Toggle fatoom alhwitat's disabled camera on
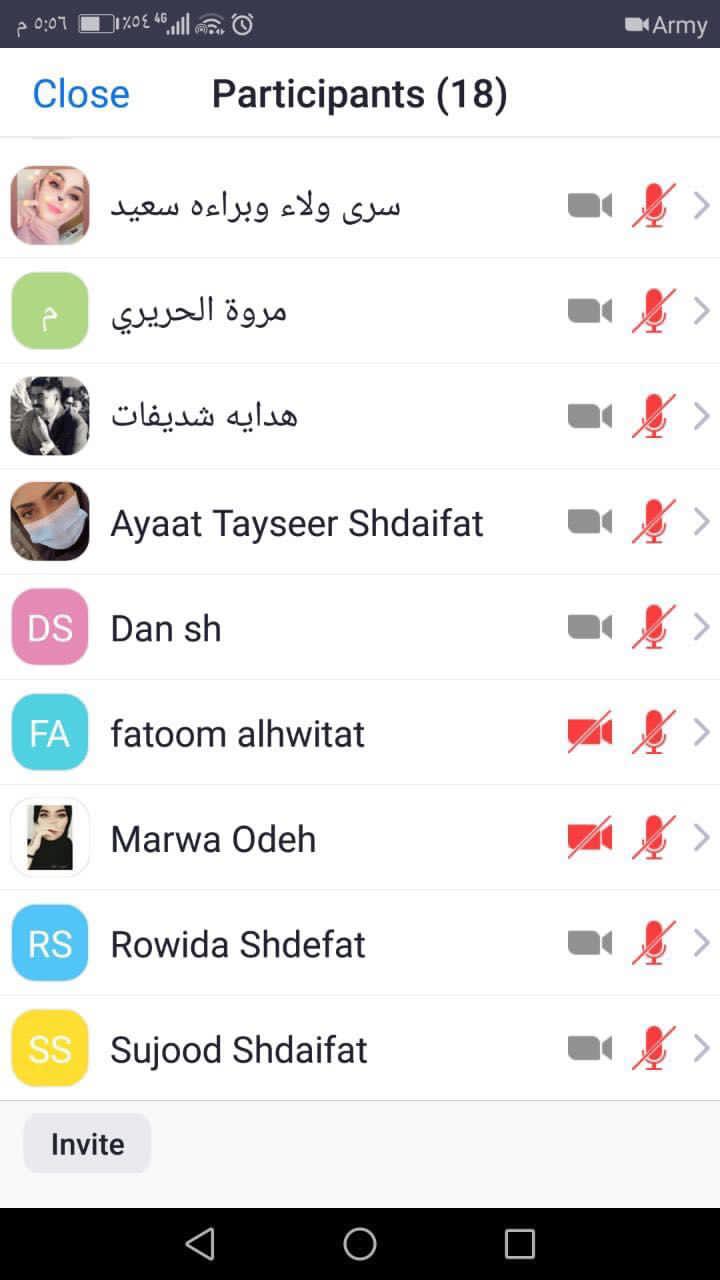720x1280 pixels. tap(592, 732)
